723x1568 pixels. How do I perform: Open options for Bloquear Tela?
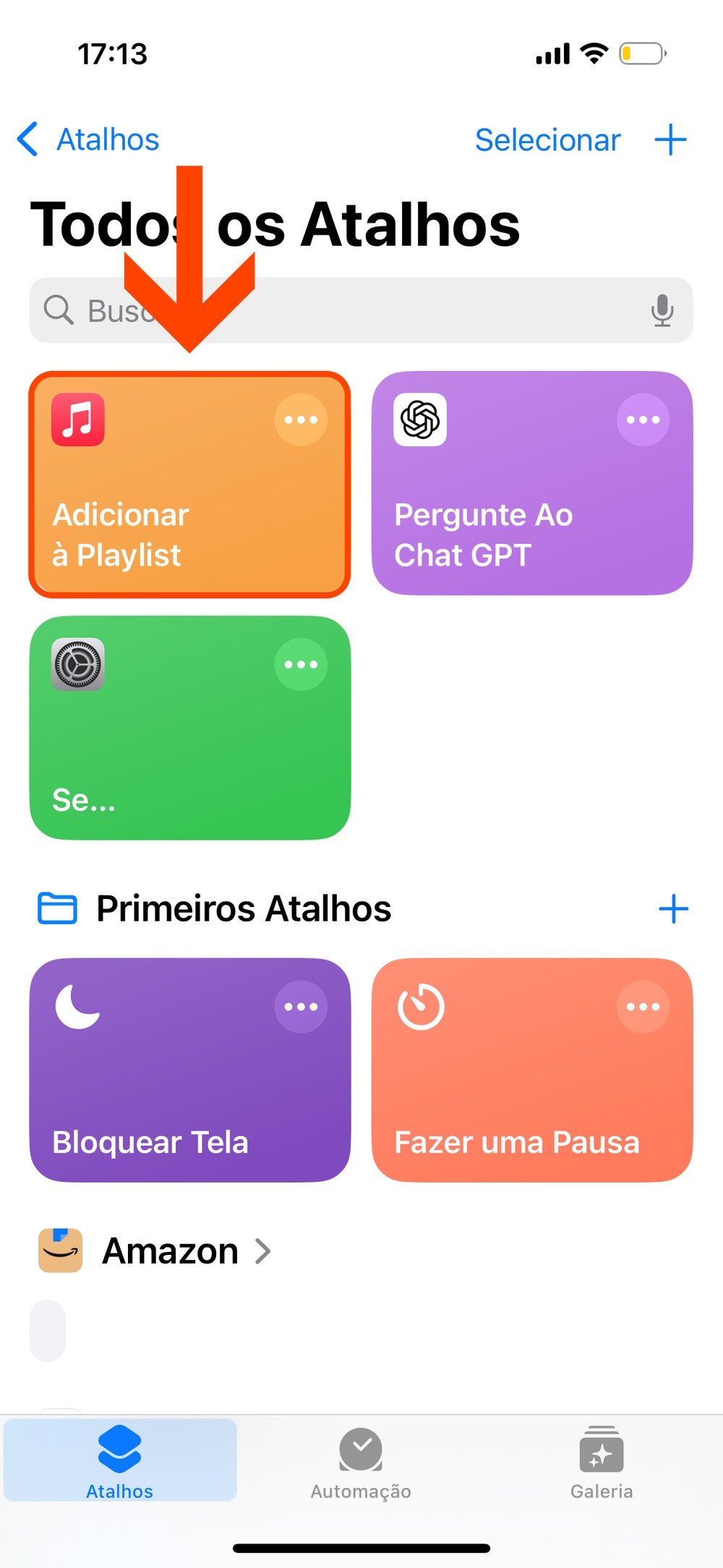tap(301, 1007)
